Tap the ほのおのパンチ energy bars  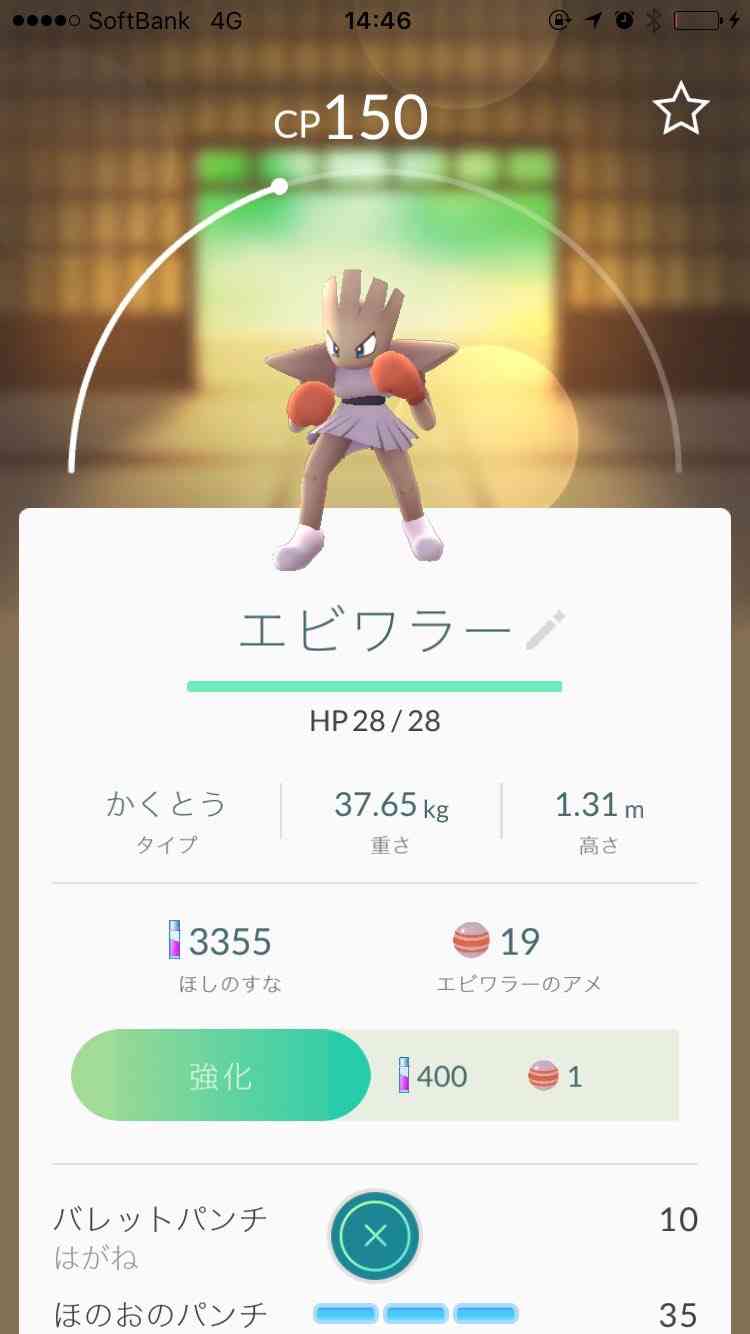coord(417,1313)
